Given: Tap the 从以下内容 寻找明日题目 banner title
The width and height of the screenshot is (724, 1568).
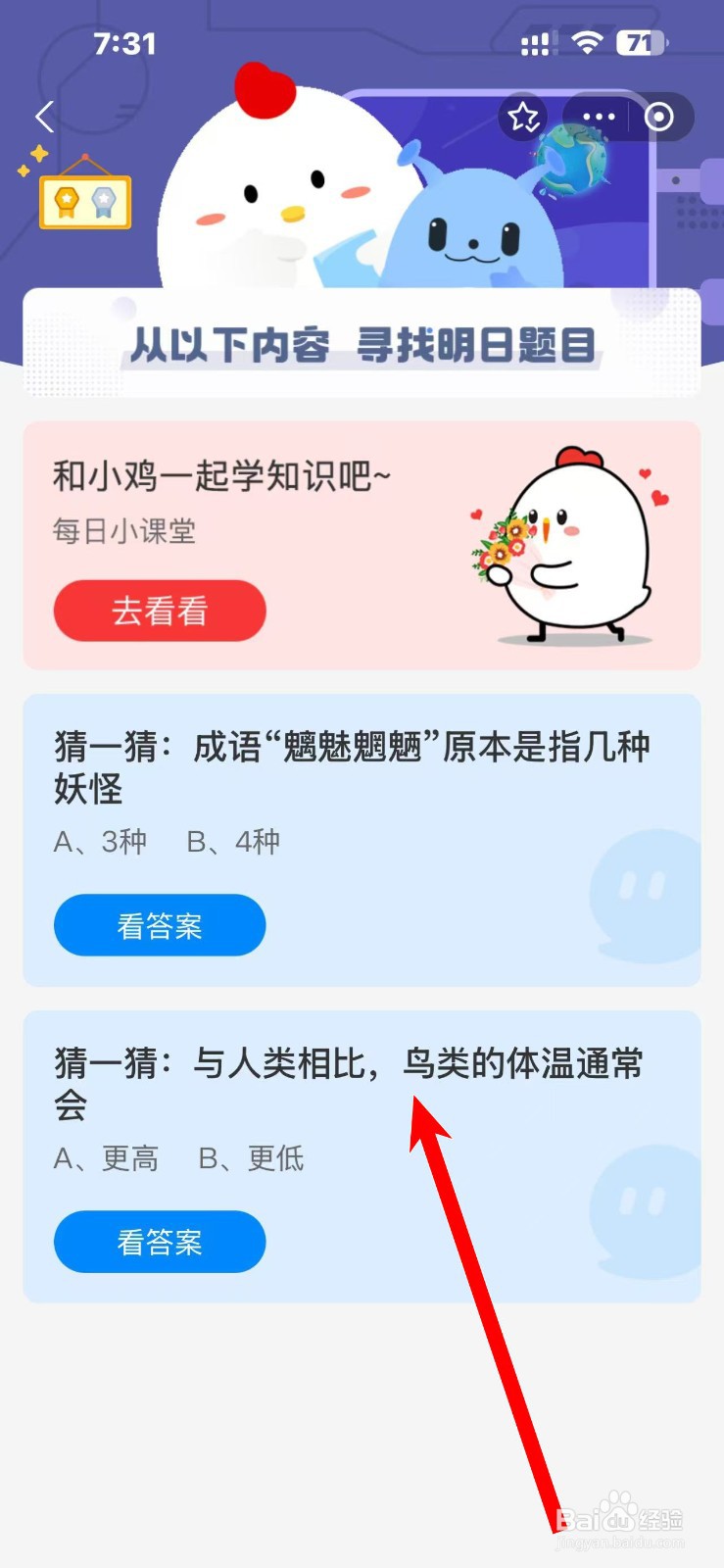Looking at the screenshot, I should (x=362, y=345).
